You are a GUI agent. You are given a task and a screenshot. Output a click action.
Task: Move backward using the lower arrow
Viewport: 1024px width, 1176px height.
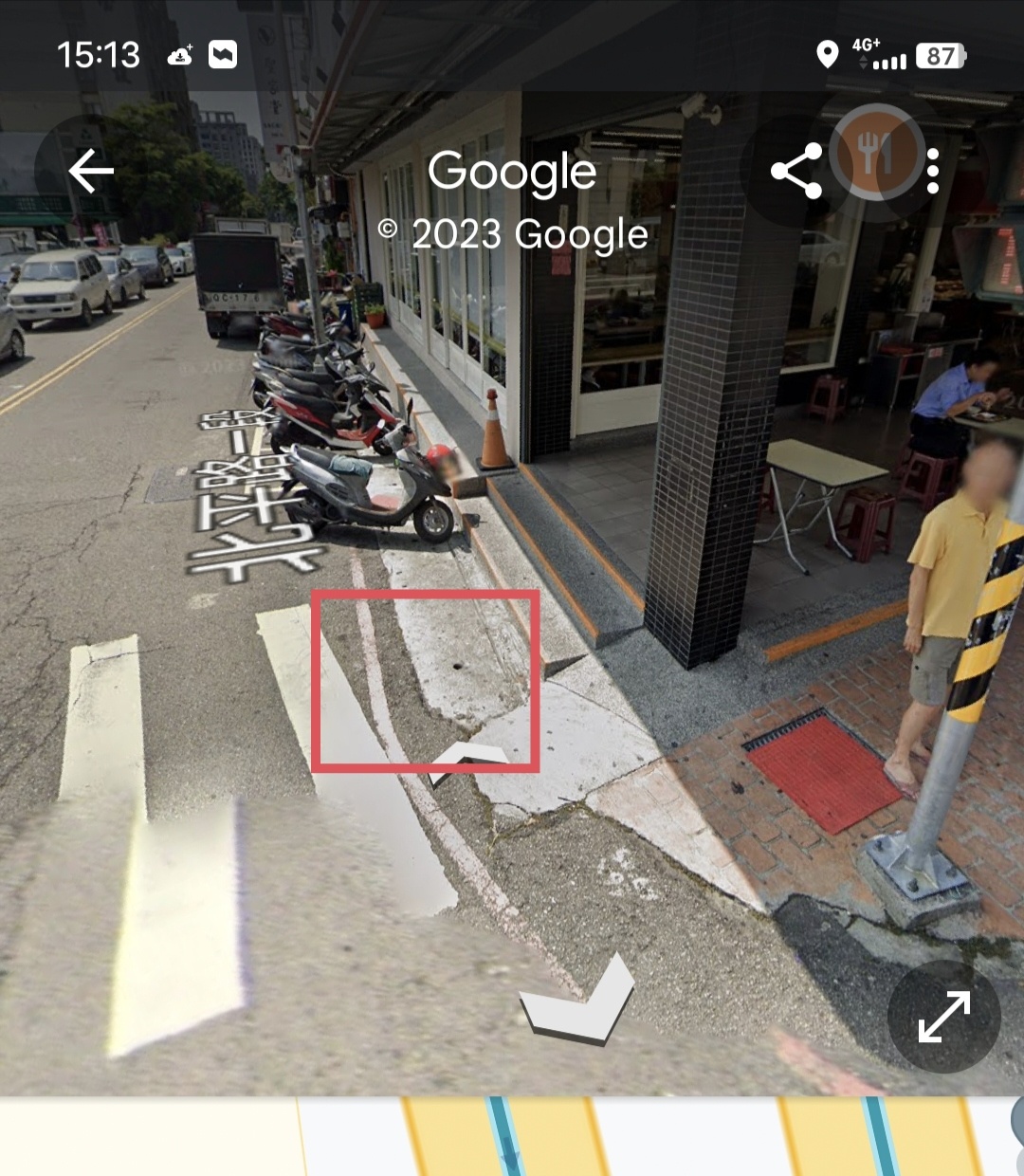pyautogui.click(x=578, y=1003)
